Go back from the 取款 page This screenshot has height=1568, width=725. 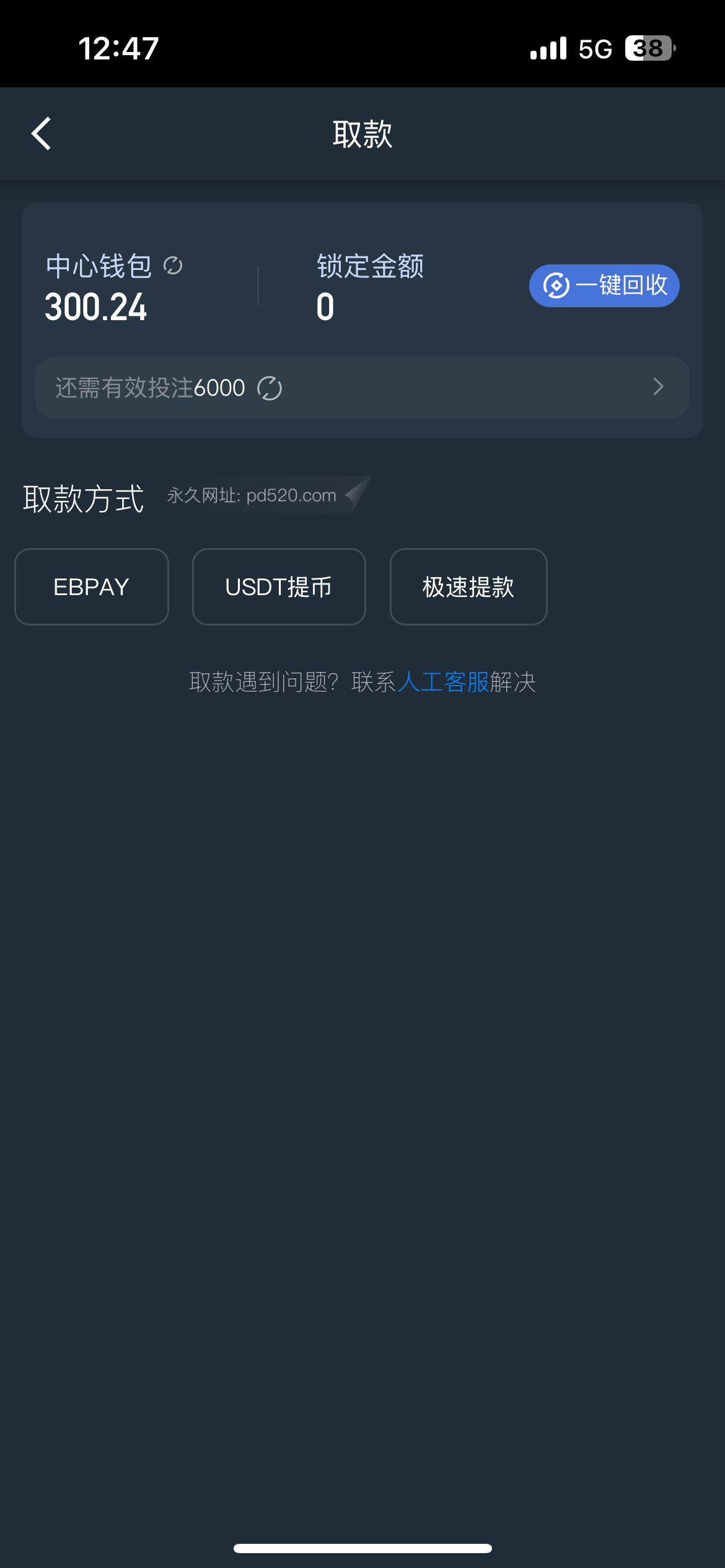[x=42, y=134]
